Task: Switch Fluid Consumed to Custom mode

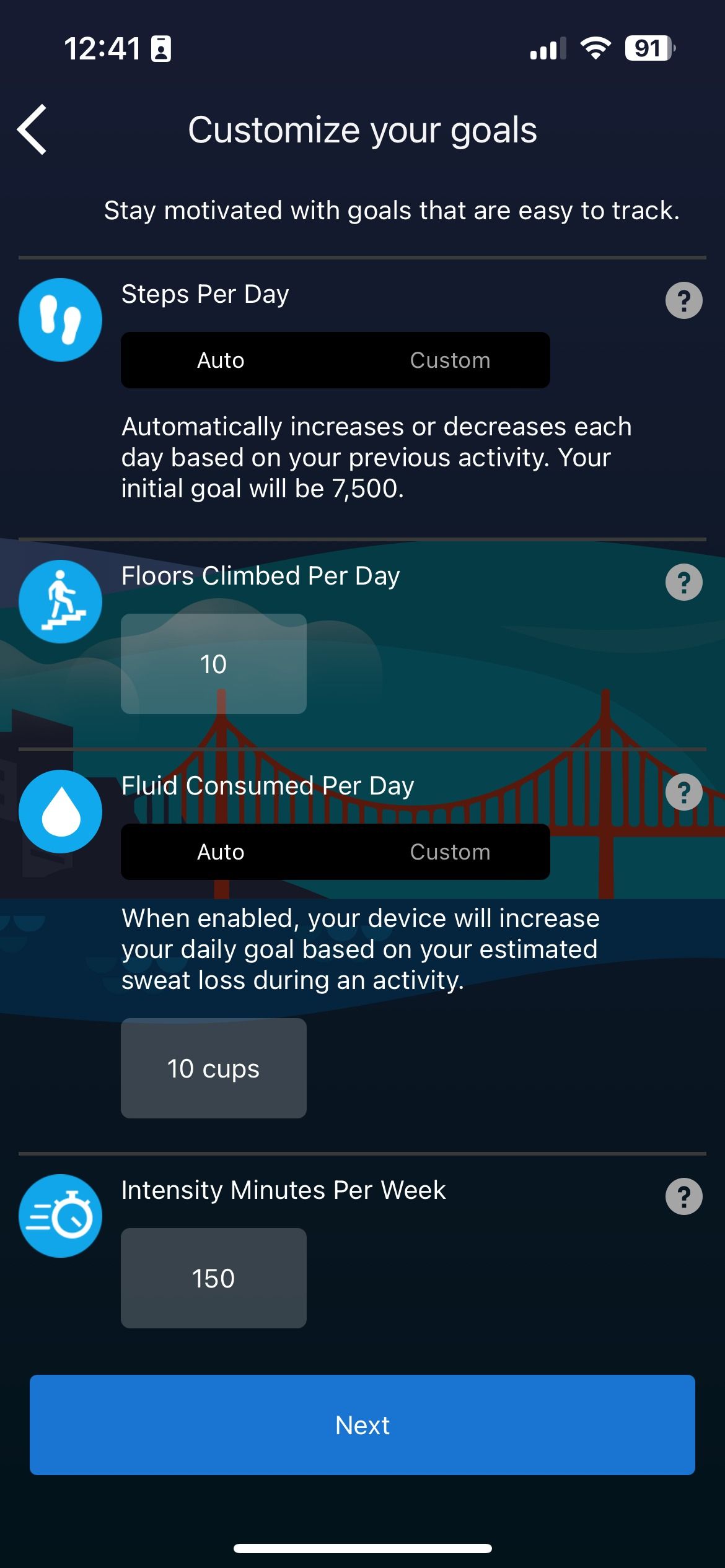Action: 450,852
